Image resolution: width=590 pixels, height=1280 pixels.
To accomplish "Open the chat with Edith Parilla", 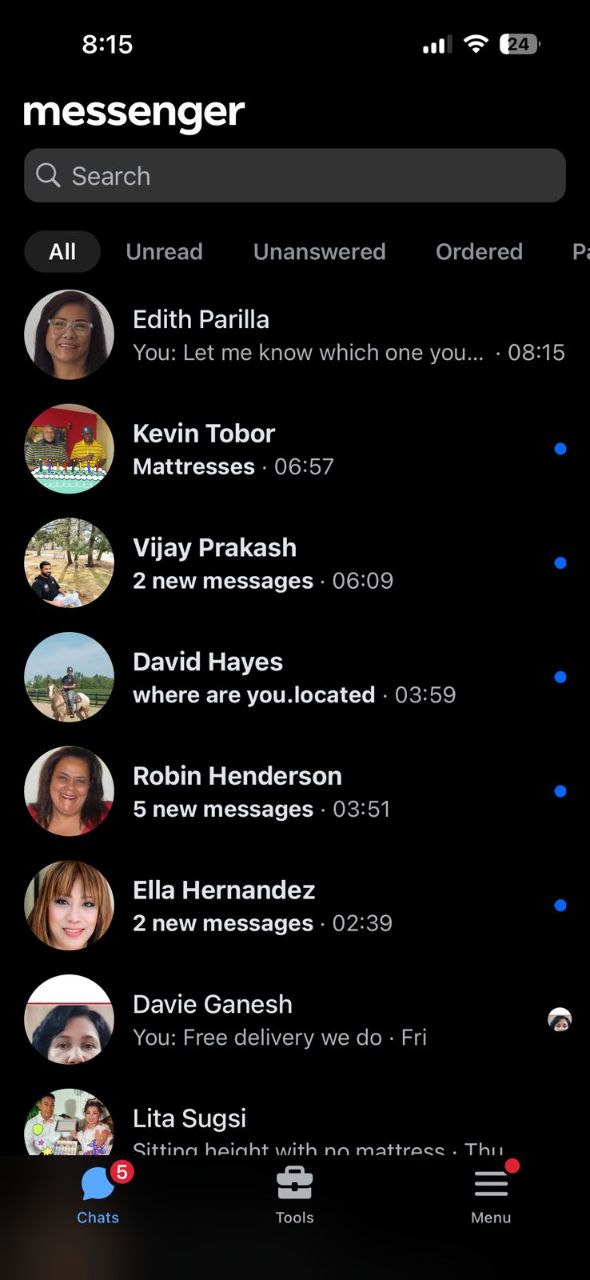I will (x=295, y=335).
